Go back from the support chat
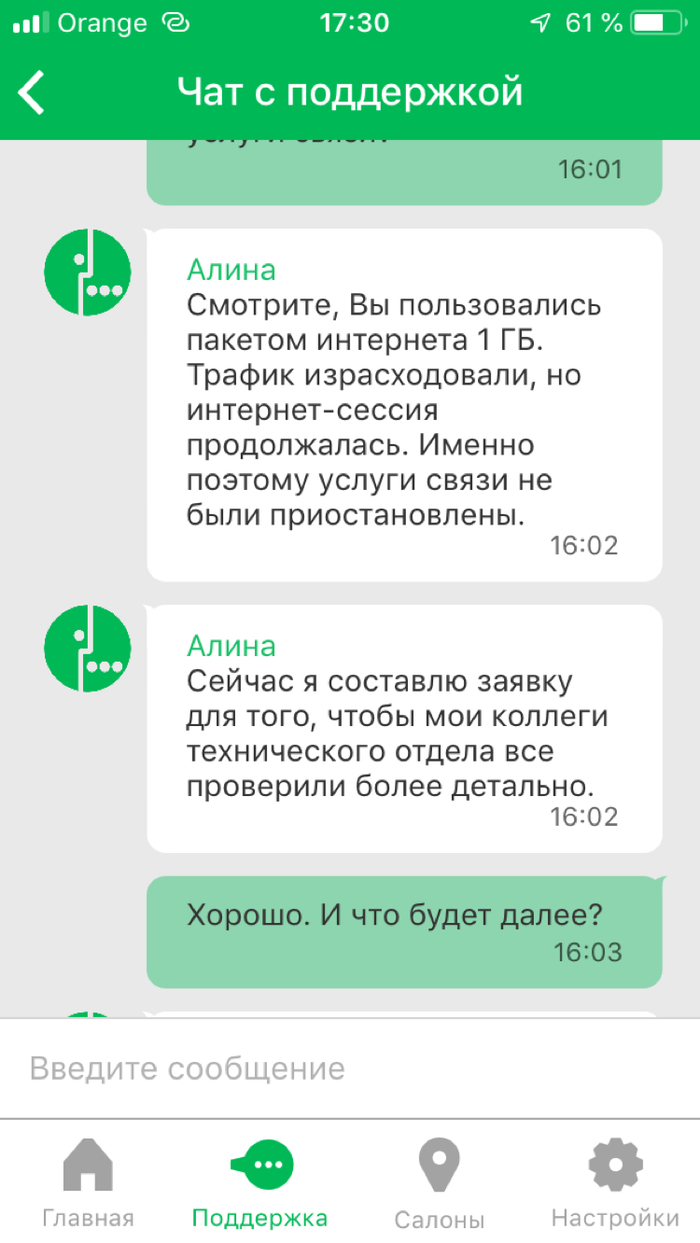This screenshot has height=1243, width=700. [x=32, y=93]
